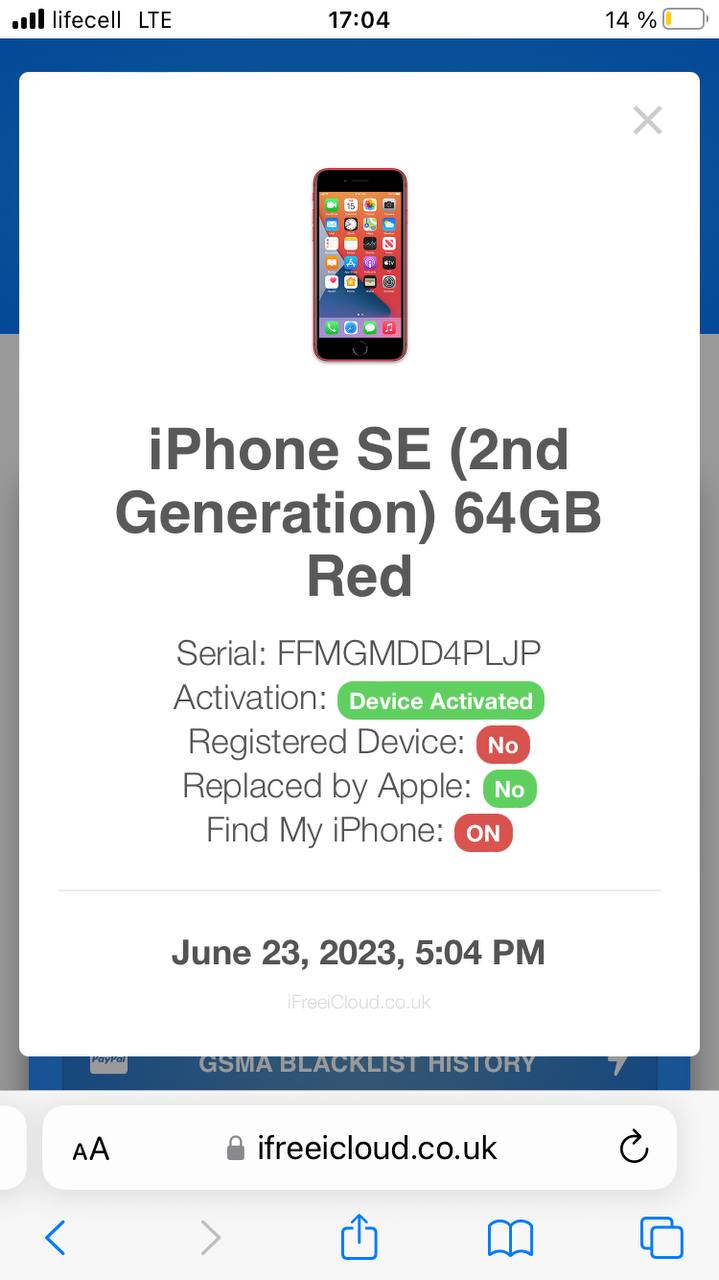Reload the ifreeicloud.co.uk page
The height and width of the screenshot is (1280, 719).
[x=634, y=1147]
